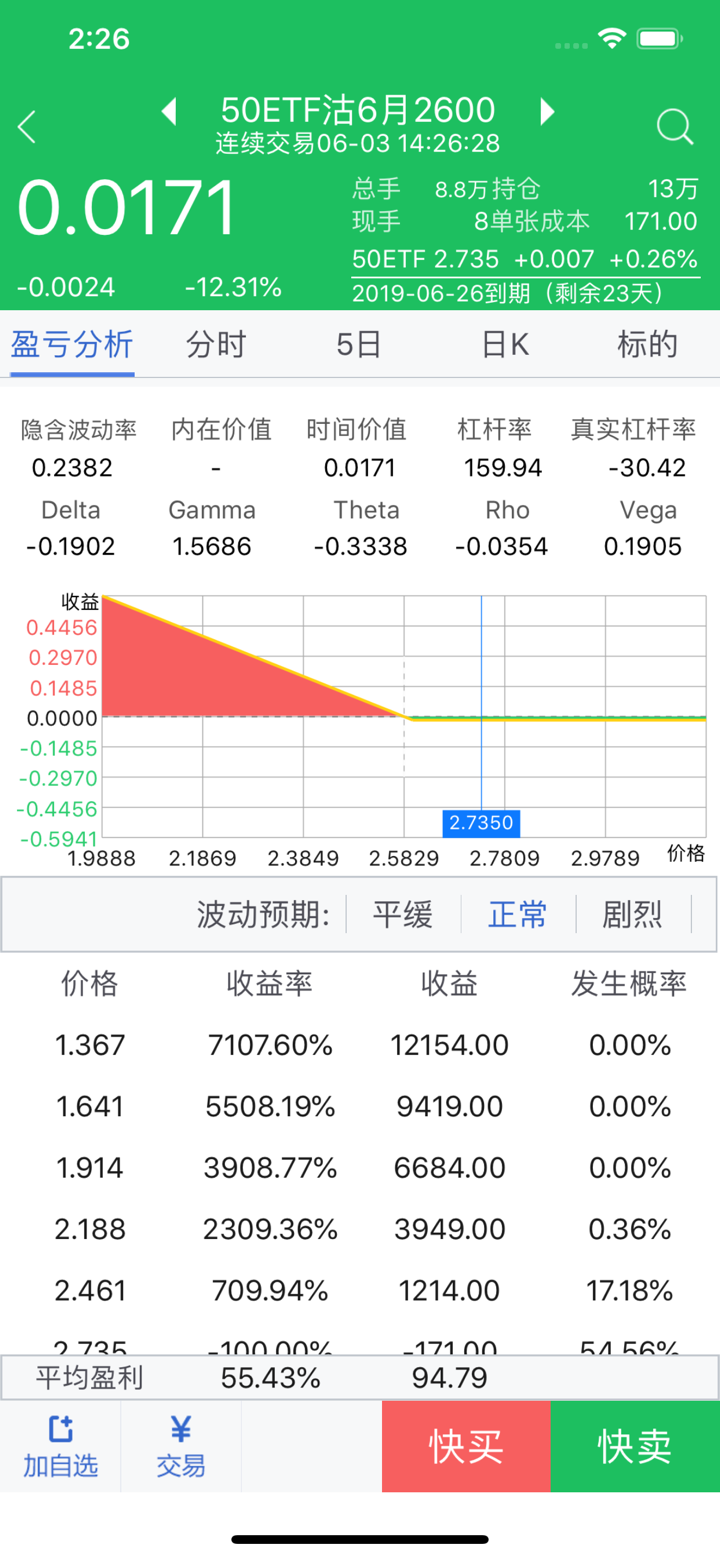Switch to the 标的 tab

pos(647,345)
